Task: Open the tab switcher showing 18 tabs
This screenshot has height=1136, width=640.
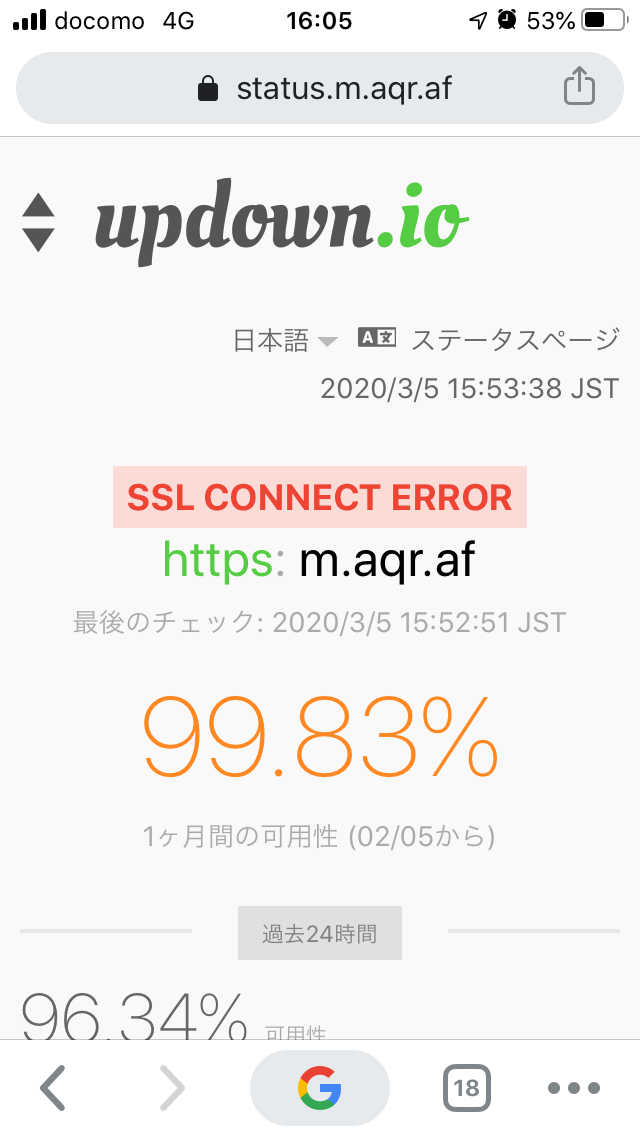Action: click(x=467, y=1087)
